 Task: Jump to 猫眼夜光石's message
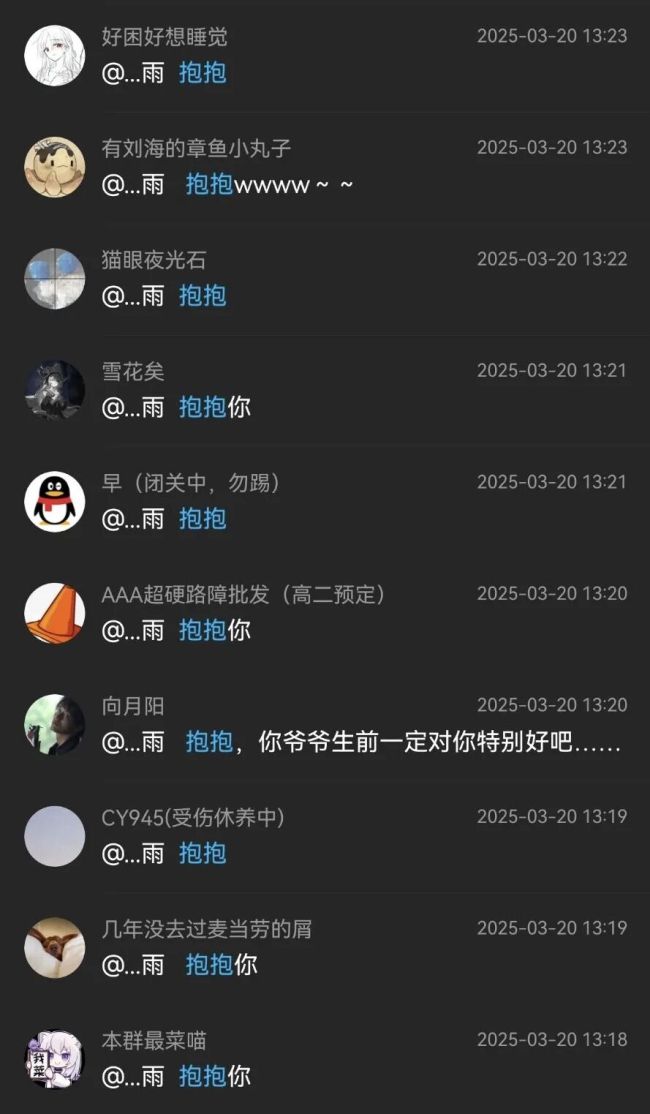pyautogui.click(x=325, y=279)
